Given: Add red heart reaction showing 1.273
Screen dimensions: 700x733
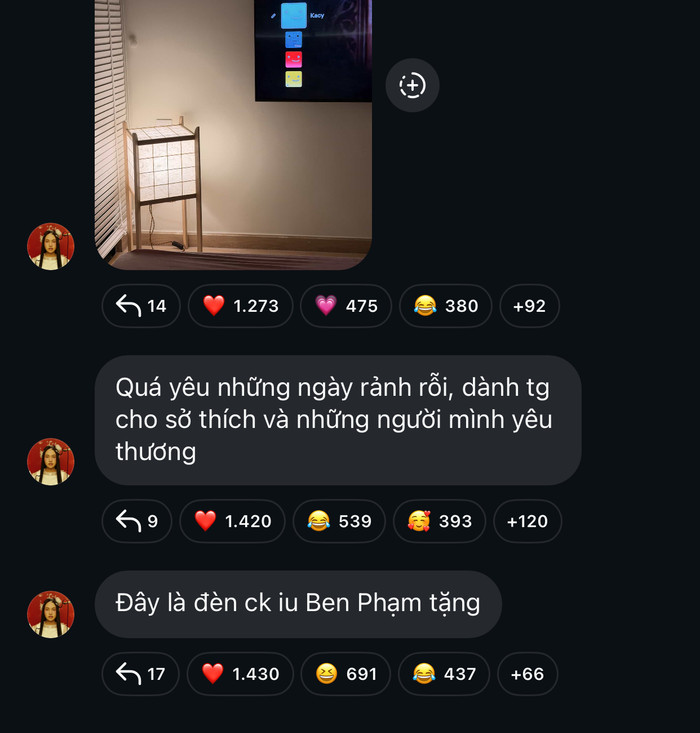Looking at the screenshot, I should pyautogui.click(x=240, y=306).
